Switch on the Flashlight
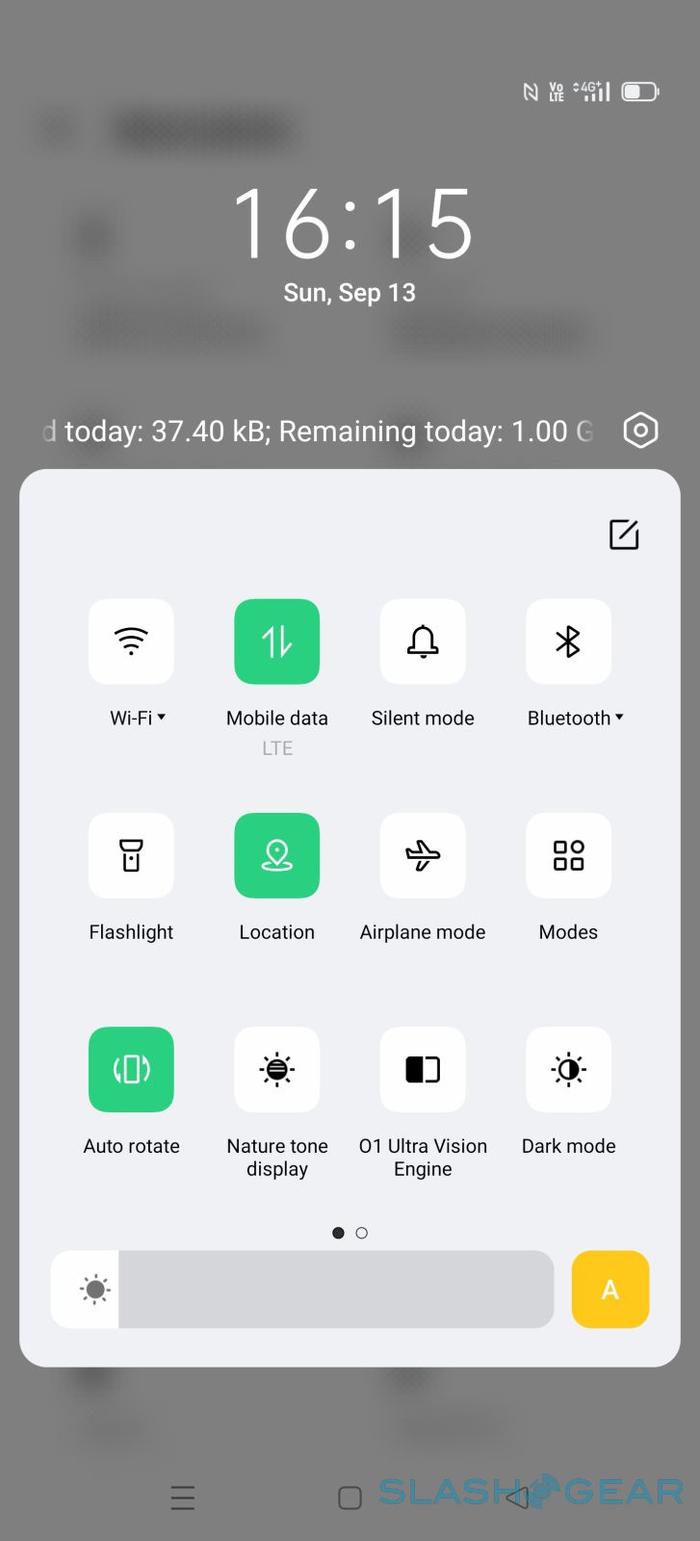Screen dimensions: 700x1541 (x=131, y=856)
